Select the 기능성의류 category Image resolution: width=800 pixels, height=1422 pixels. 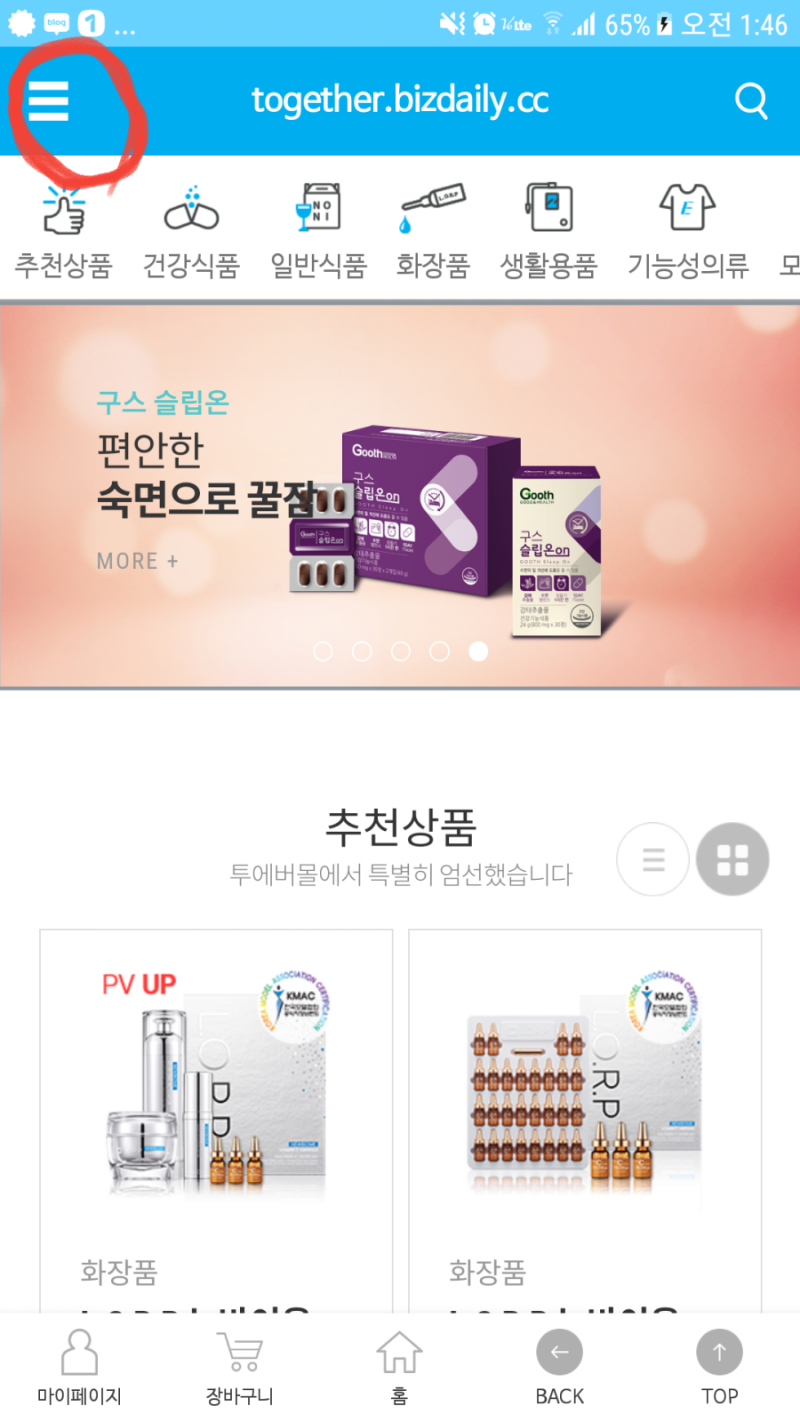688,231
